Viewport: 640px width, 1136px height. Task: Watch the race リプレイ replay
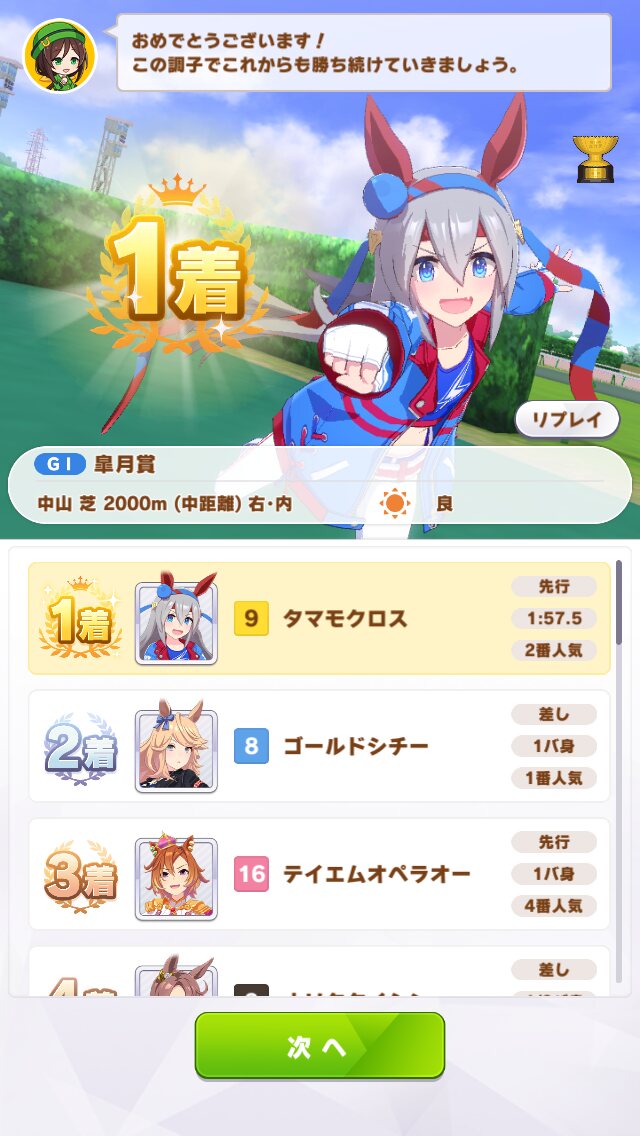567,420
